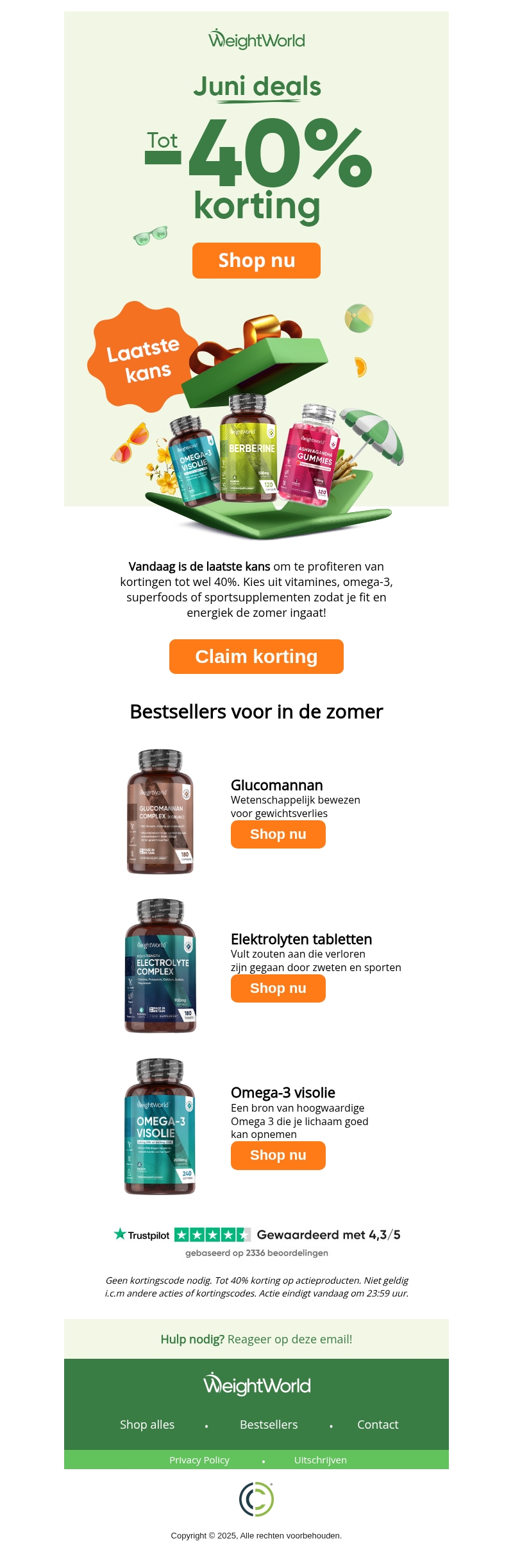Tap Uitschrijven to unsubscribe

click(x=320, y=1460)
